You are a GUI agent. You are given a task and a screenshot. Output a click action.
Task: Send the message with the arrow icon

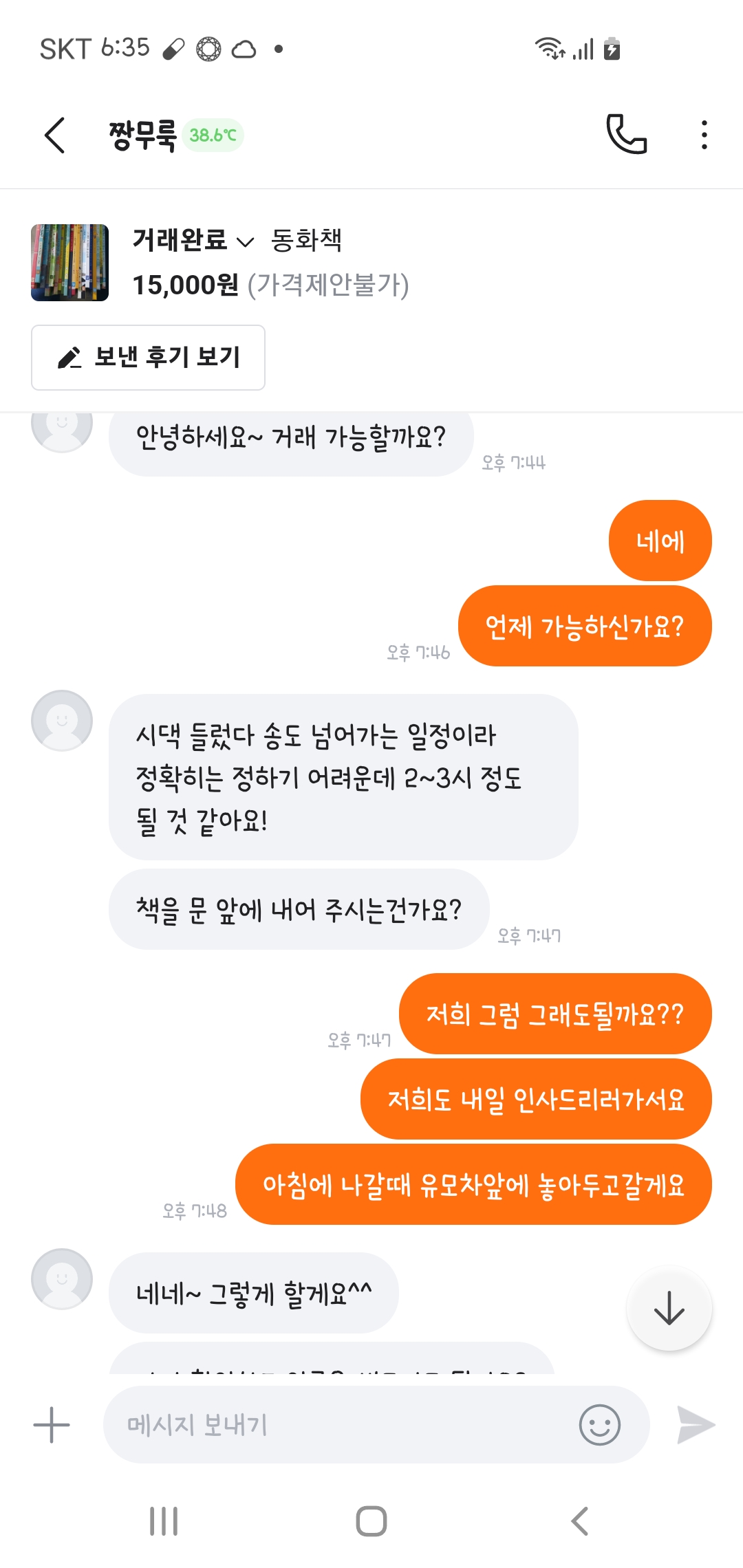click(x=696, y=1424)
